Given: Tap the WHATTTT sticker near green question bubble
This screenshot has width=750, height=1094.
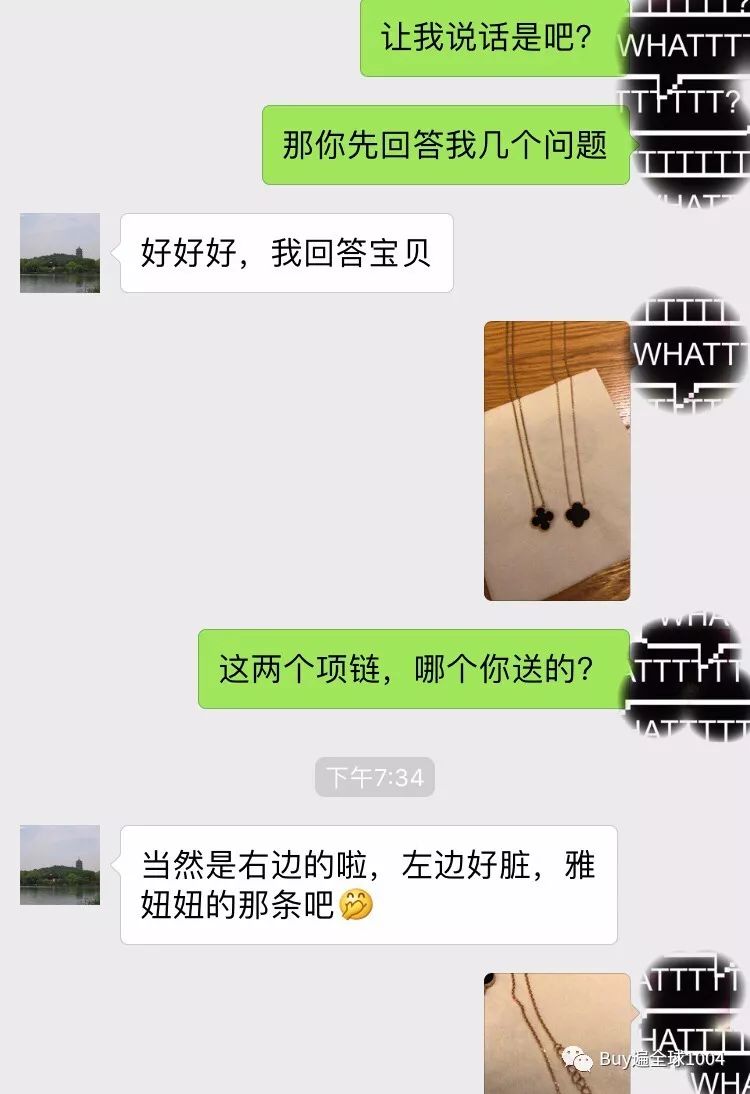Looking at the screenshot, I should [690, 670].
